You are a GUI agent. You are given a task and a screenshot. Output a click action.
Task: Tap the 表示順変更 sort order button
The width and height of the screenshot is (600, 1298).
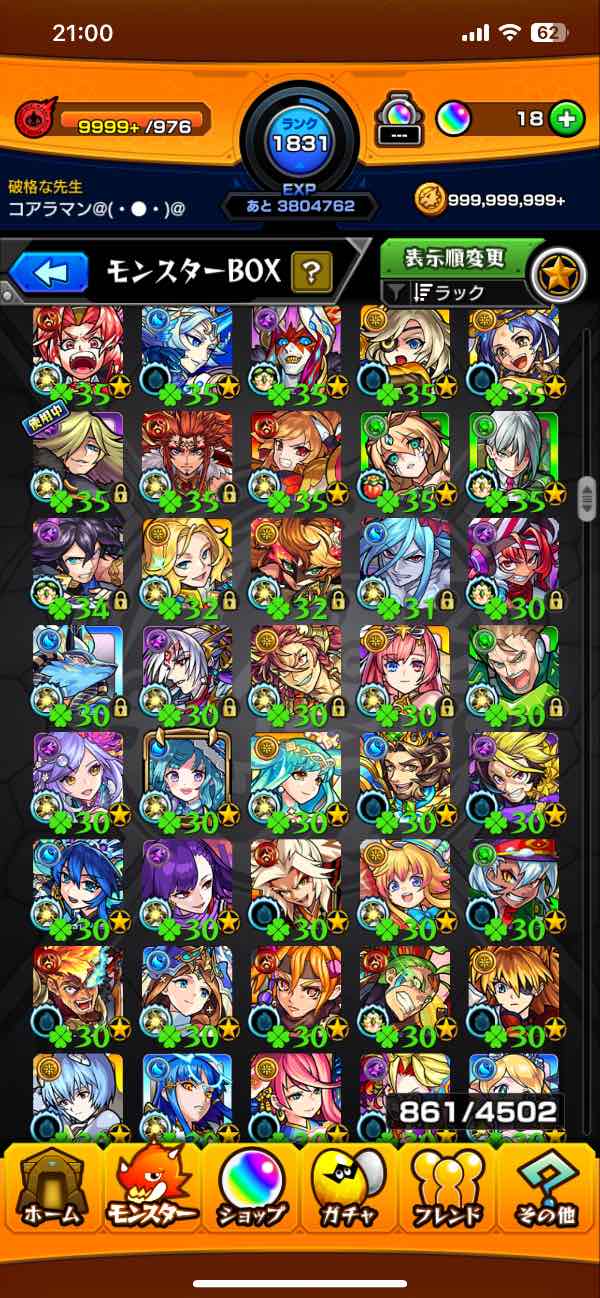point(454,258)
